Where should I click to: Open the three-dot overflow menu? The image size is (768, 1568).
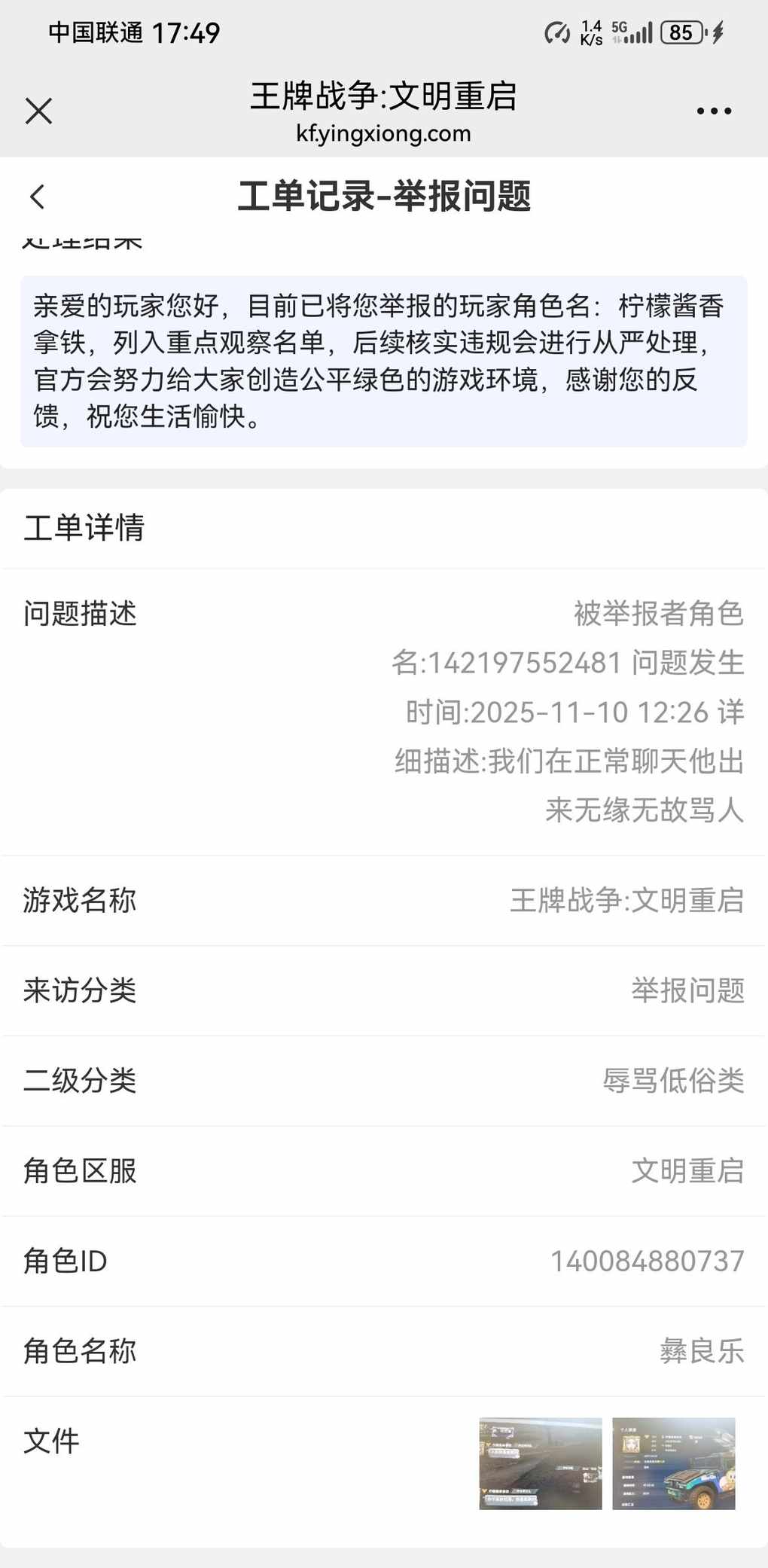pyautogui.click(x=713, y=111)
